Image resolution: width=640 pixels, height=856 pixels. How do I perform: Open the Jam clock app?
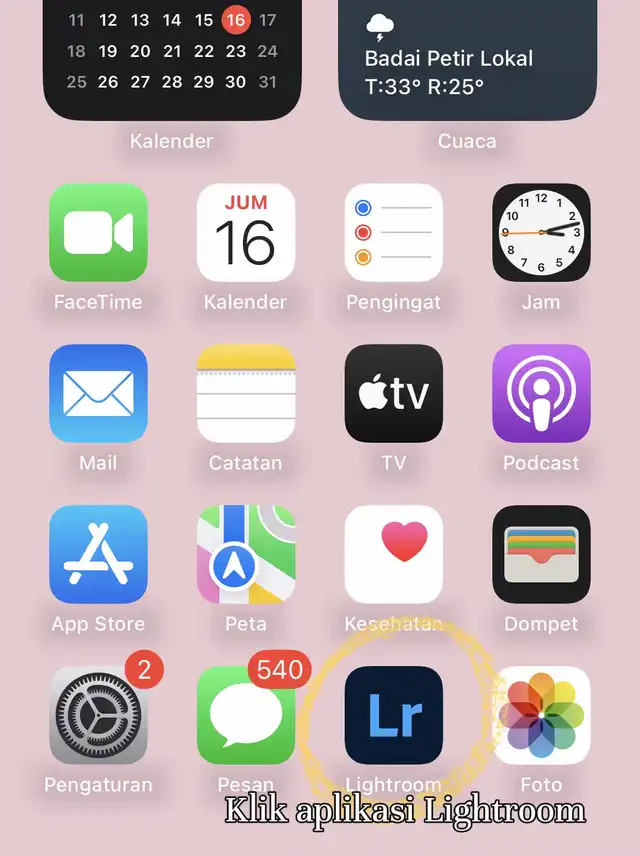pos(541,233)
